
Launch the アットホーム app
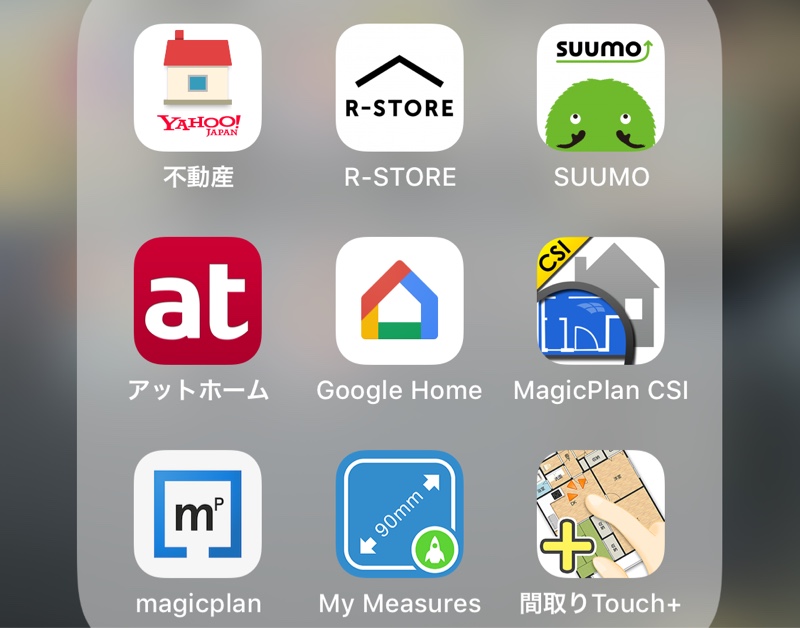tap(198, 301)
